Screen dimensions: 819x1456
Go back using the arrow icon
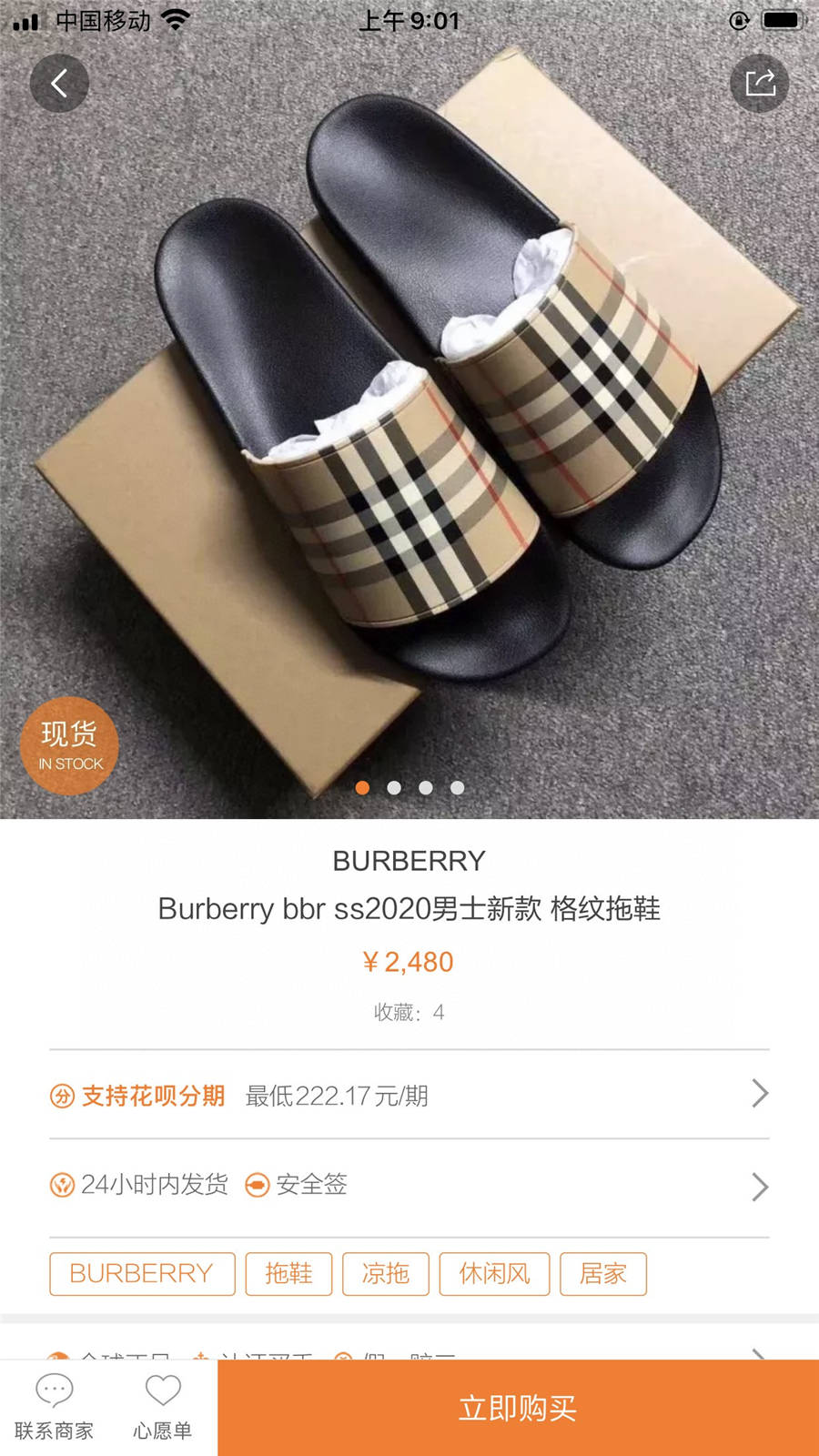pyautogui.click(x=59, y=84)
